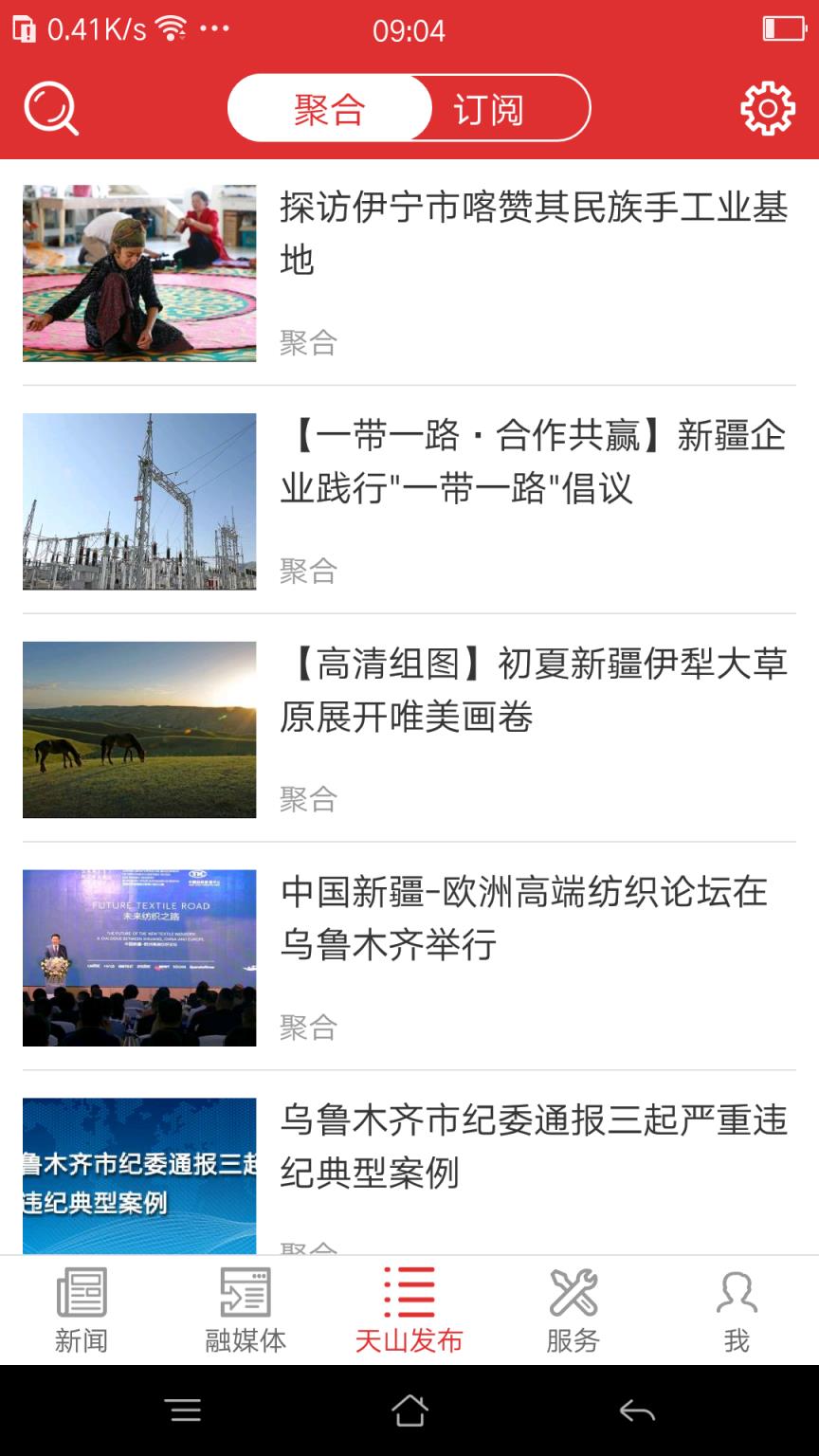The width and height of the screenshot is (819, 1456).
Task: Tap the 聚合 label under the power grid article
Action: (307, 569)
